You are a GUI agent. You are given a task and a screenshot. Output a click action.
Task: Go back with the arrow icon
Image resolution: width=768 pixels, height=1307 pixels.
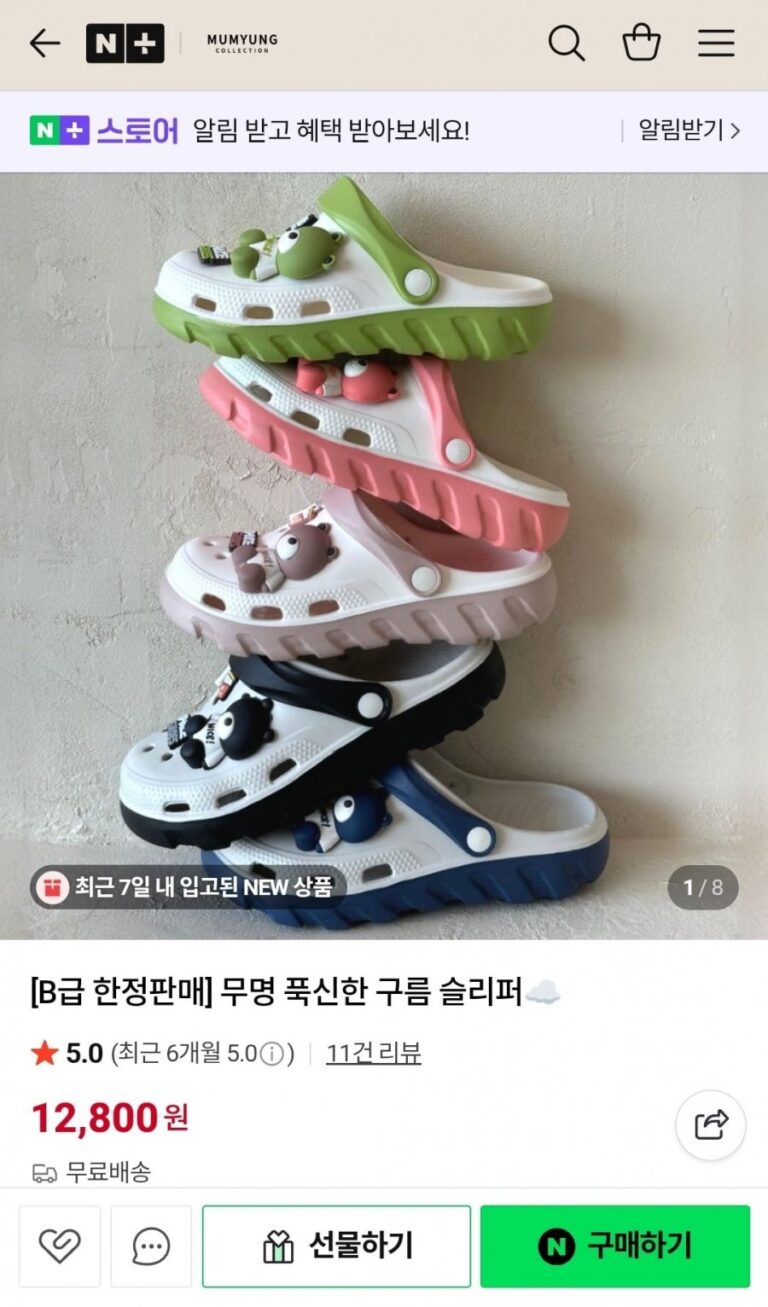point(45,43)
